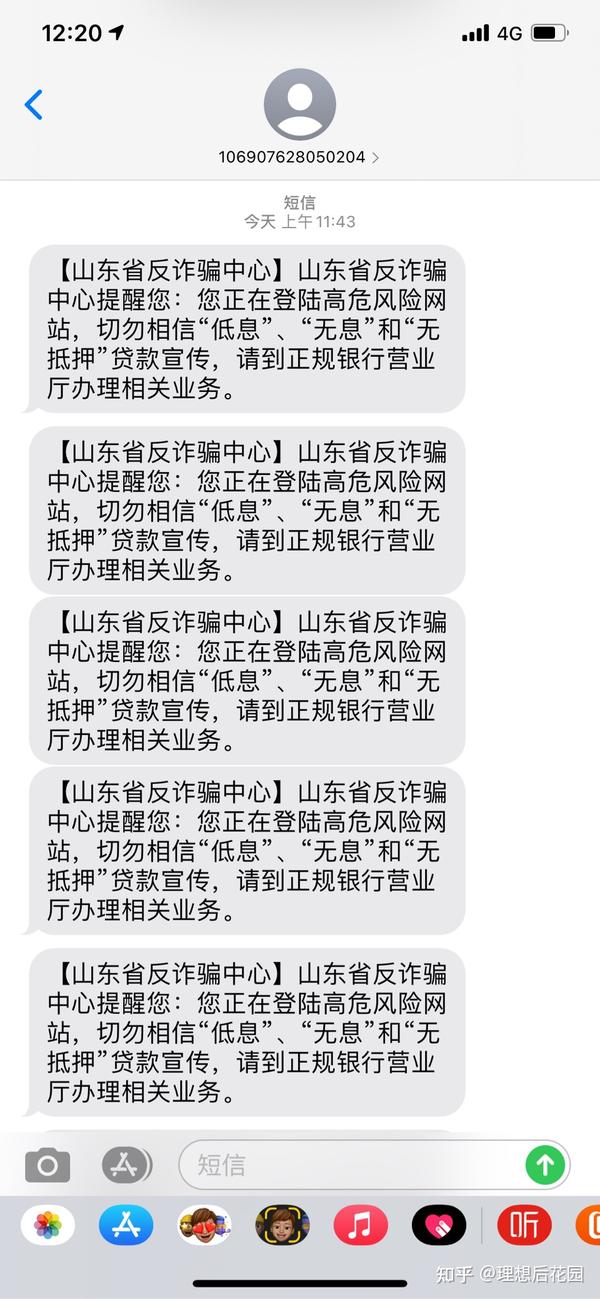Open the App Store for iMessage
Image resolution: width=600 pixels, height=1299 pixels.
[126, 1225]
